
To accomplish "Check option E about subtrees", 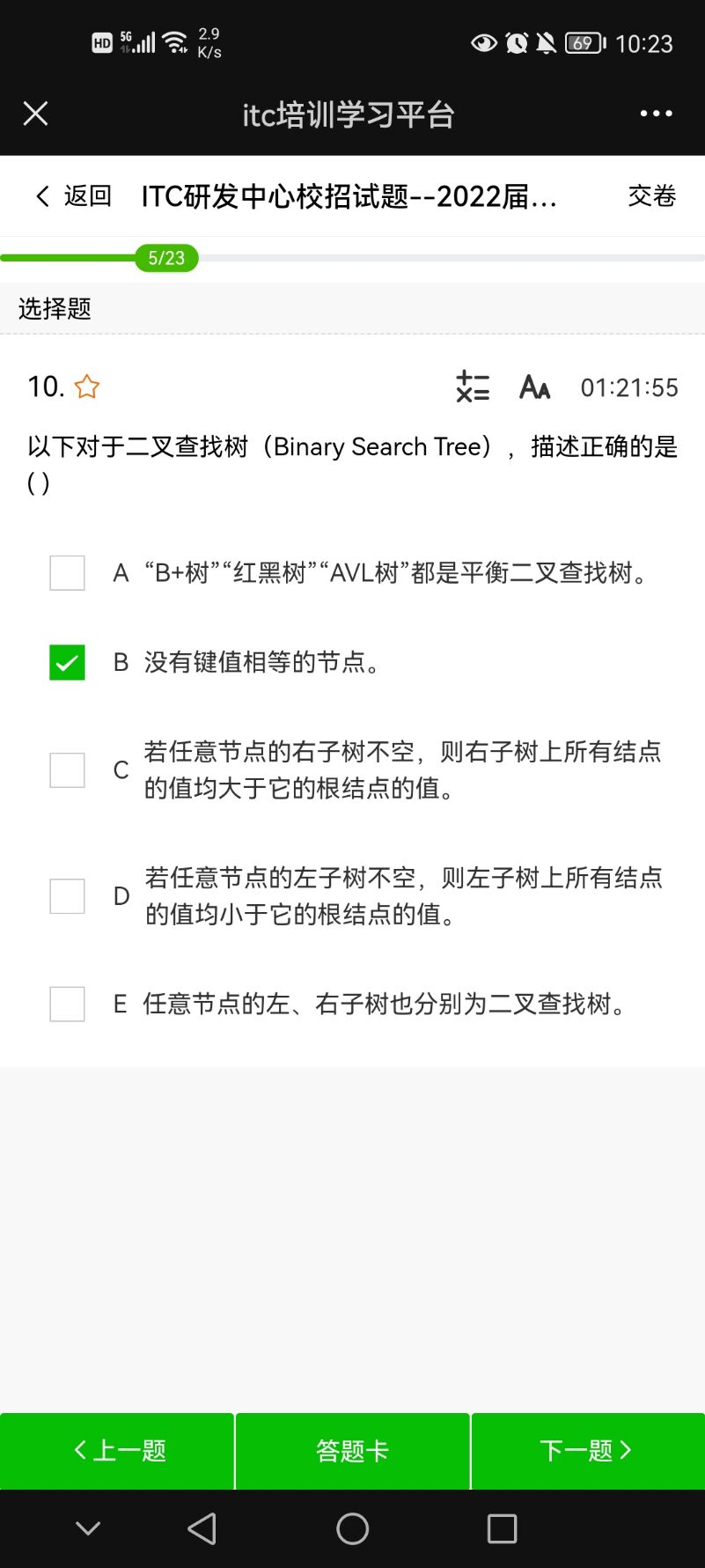I will [x=67, y=1004].
